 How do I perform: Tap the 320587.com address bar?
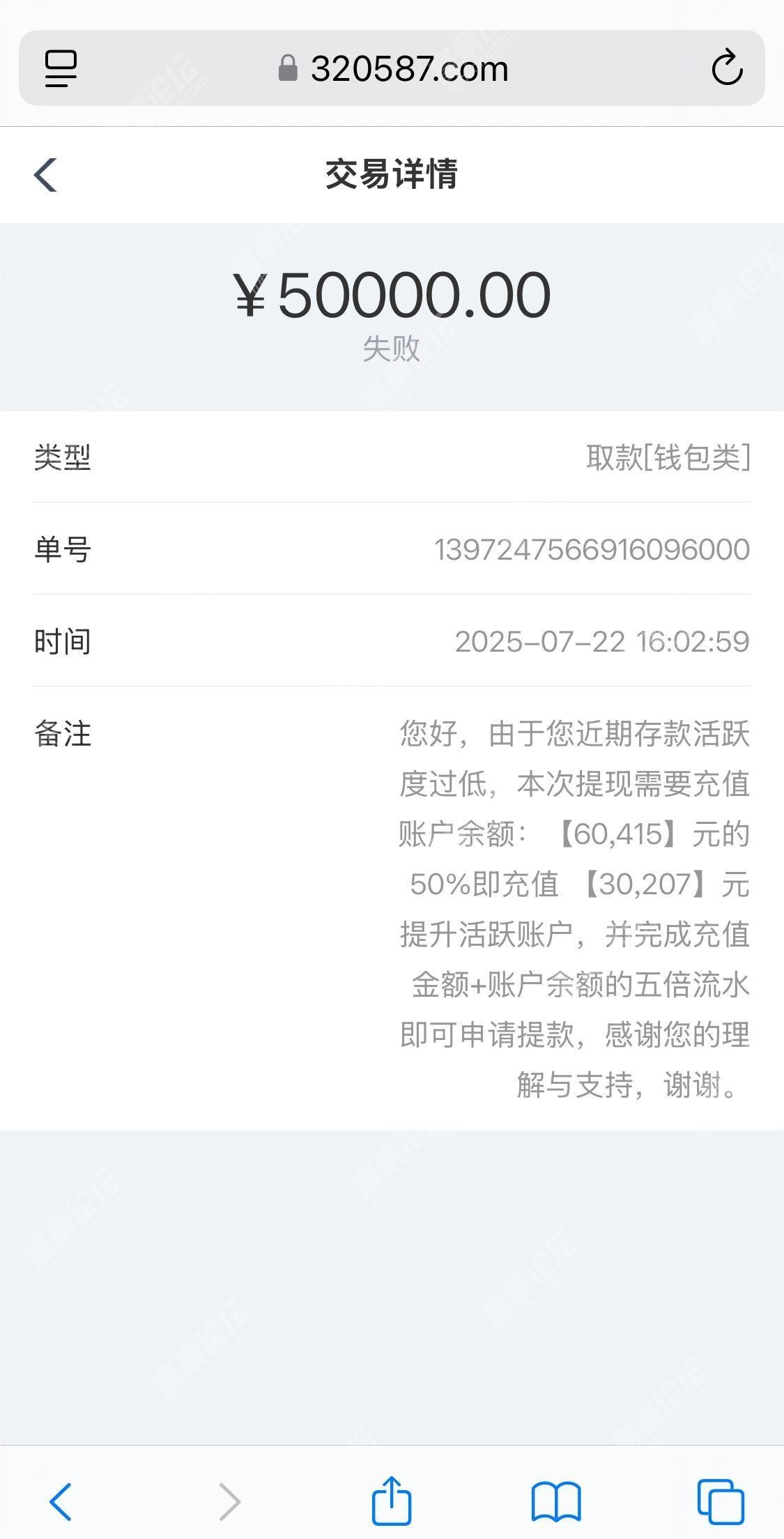[x=392, y=68]
